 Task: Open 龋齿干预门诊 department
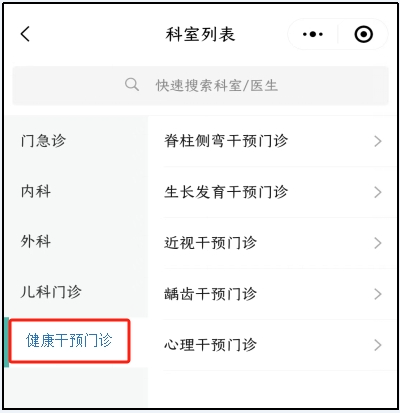coord(273,294)
